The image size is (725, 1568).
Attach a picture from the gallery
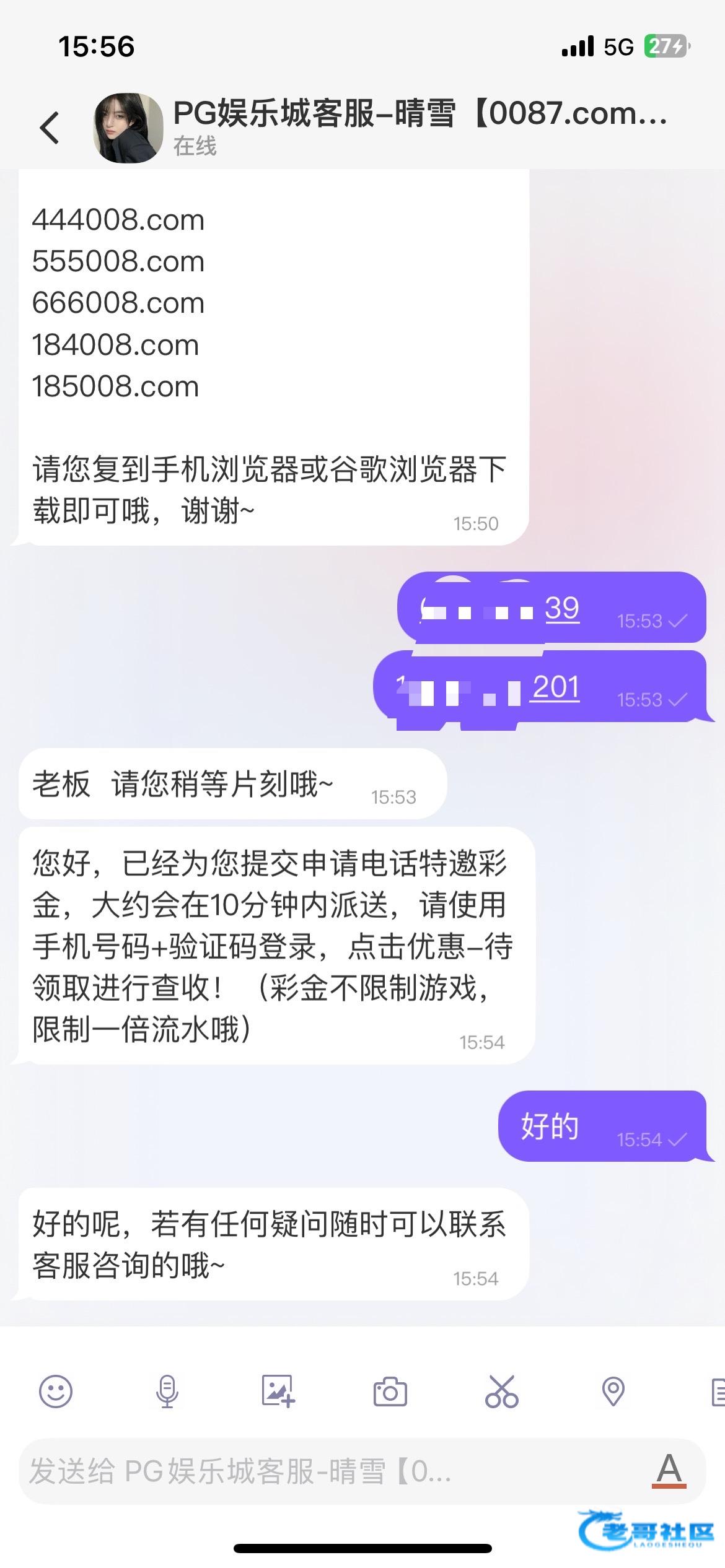point(278,1392)
